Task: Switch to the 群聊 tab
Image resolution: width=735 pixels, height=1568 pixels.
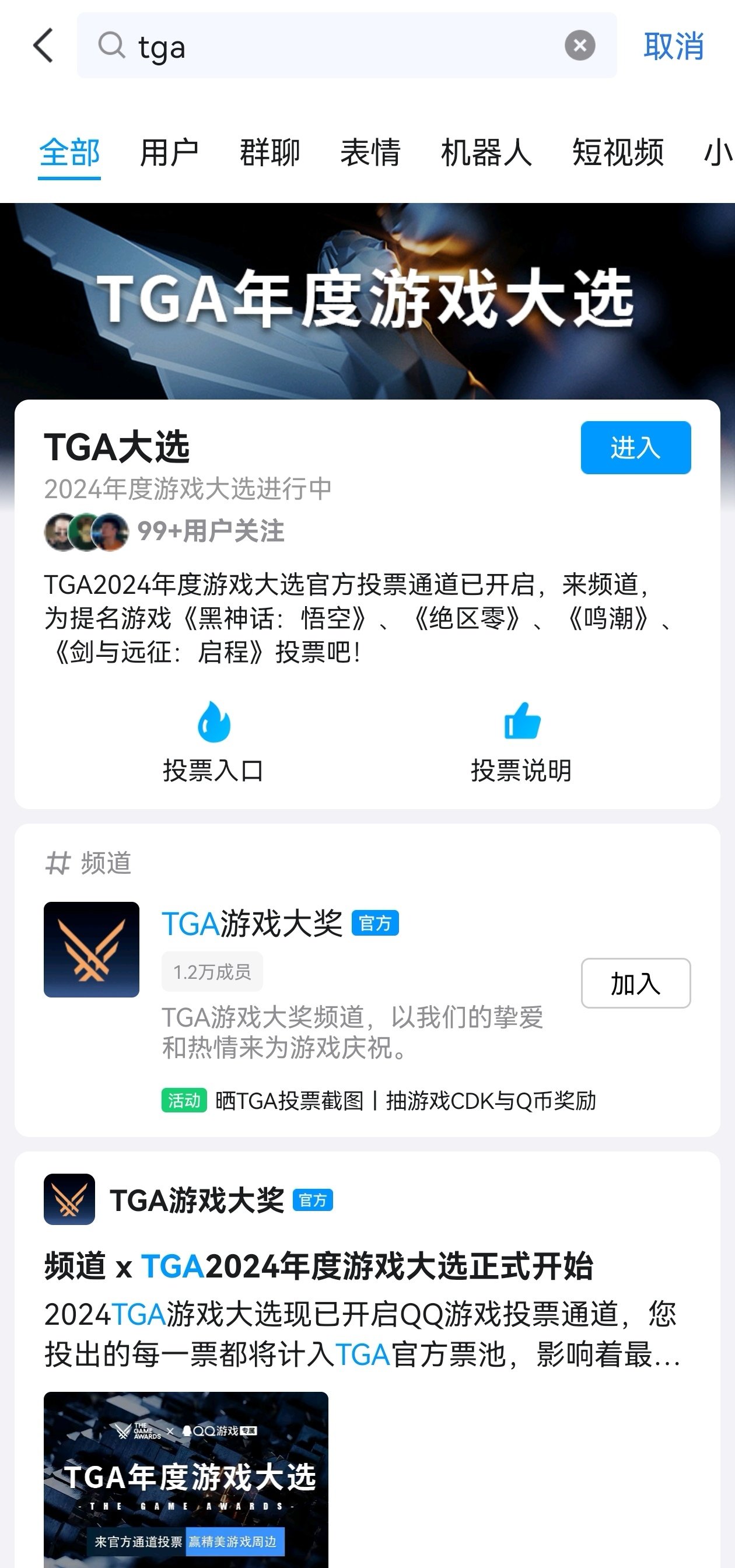Action: click(269, 152)
